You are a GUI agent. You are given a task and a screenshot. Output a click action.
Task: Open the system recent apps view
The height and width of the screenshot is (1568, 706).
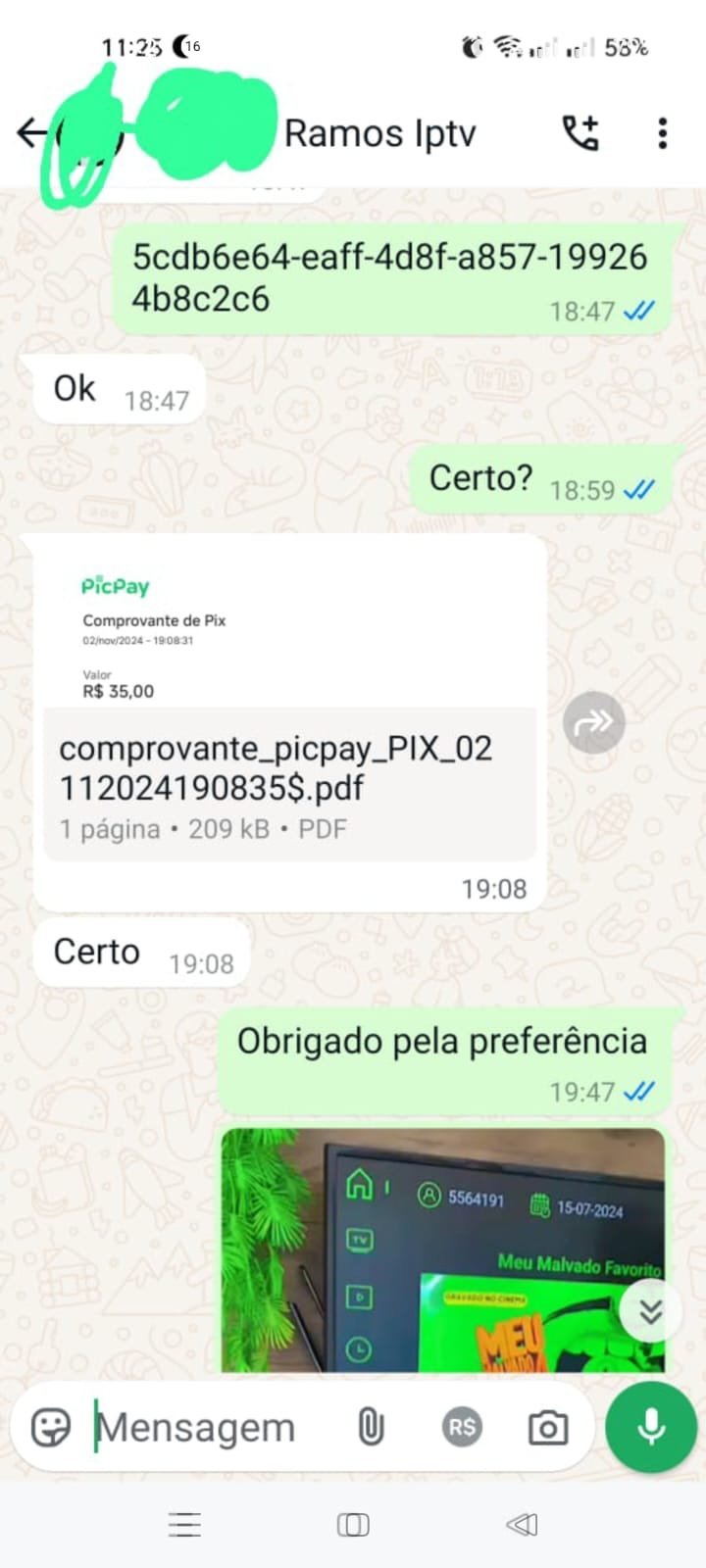(184, 1524)
